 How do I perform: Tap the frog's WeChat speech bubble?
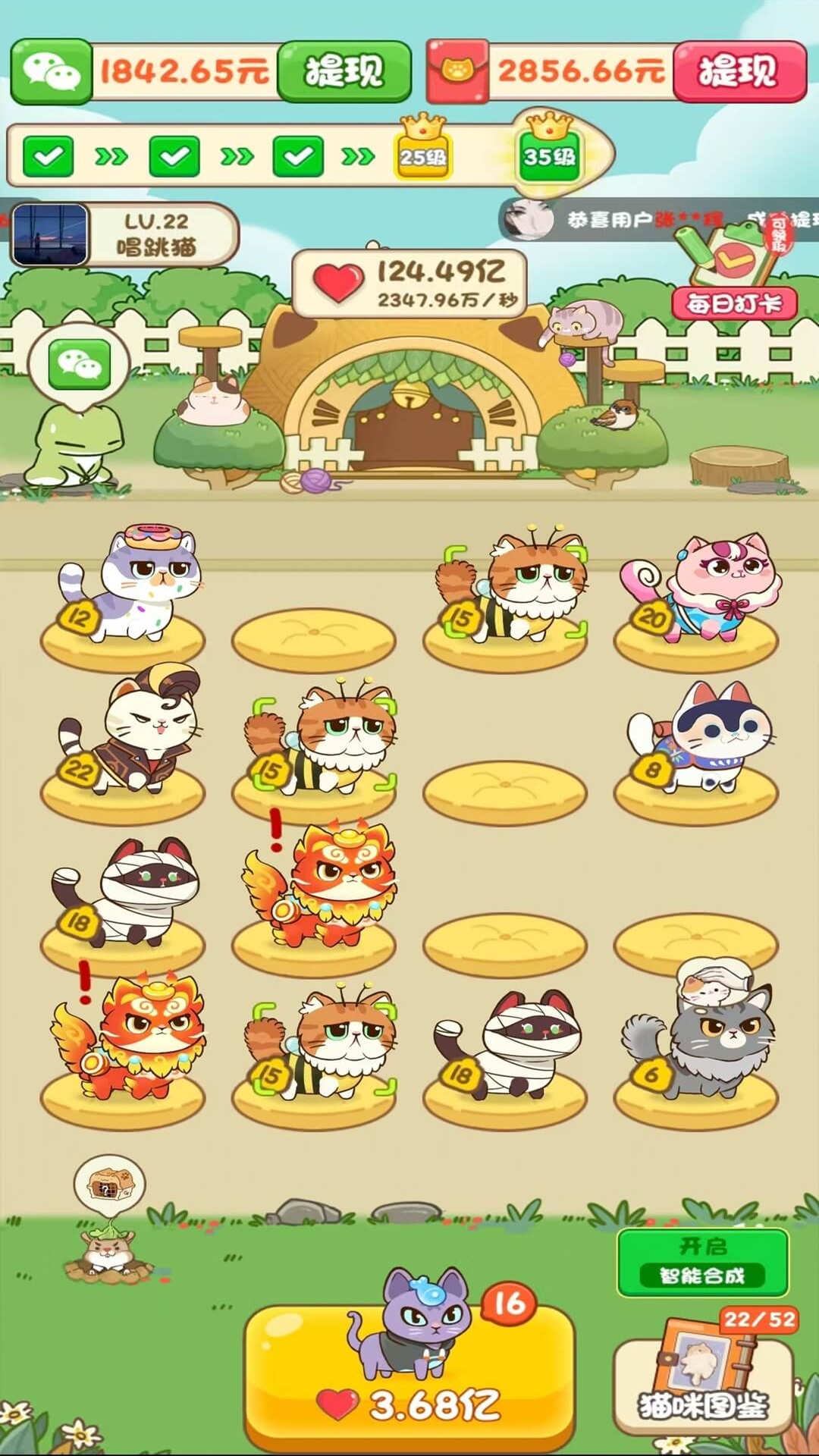(79, 365)
